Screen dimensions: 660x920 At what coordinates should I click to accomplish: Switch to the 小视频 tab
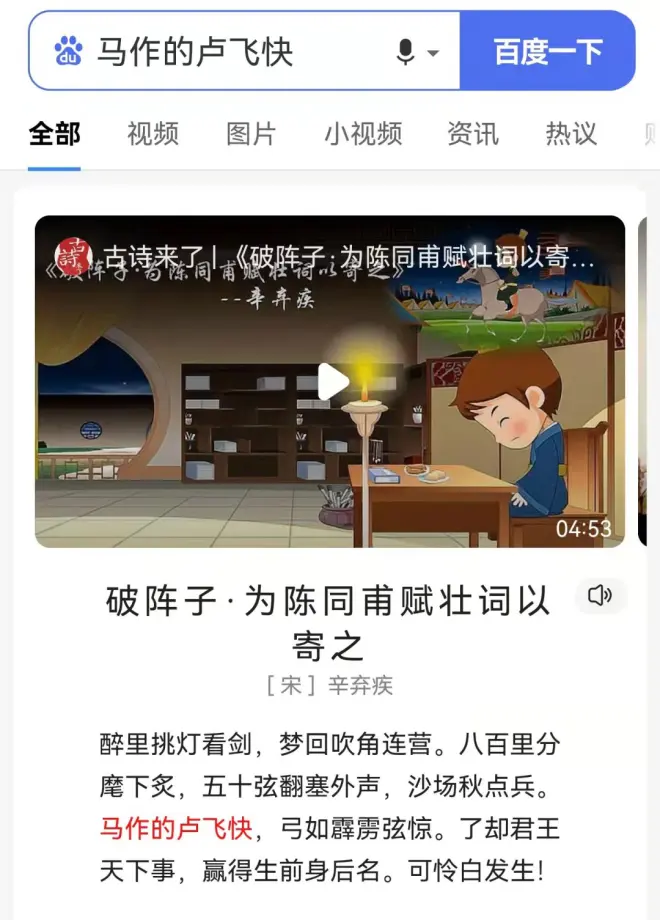click(363, 134)
